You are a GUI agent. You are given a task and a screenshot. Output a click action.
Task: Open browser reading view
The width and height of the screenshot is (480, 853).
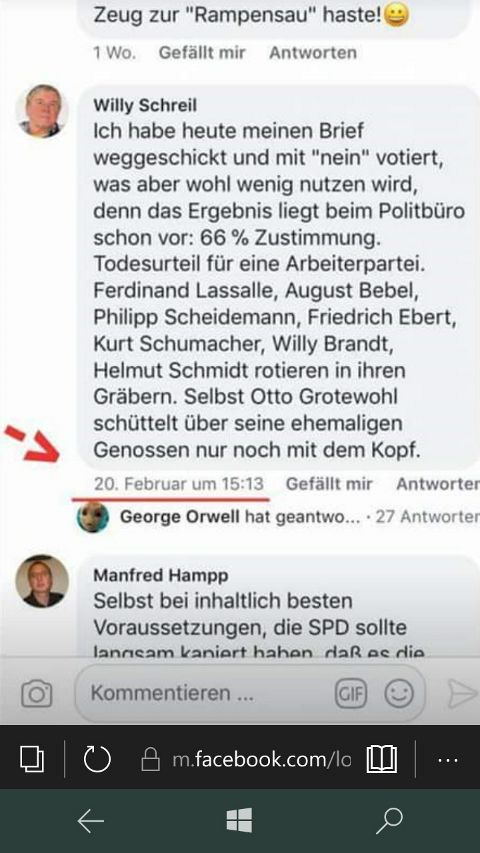coord(381,758)
